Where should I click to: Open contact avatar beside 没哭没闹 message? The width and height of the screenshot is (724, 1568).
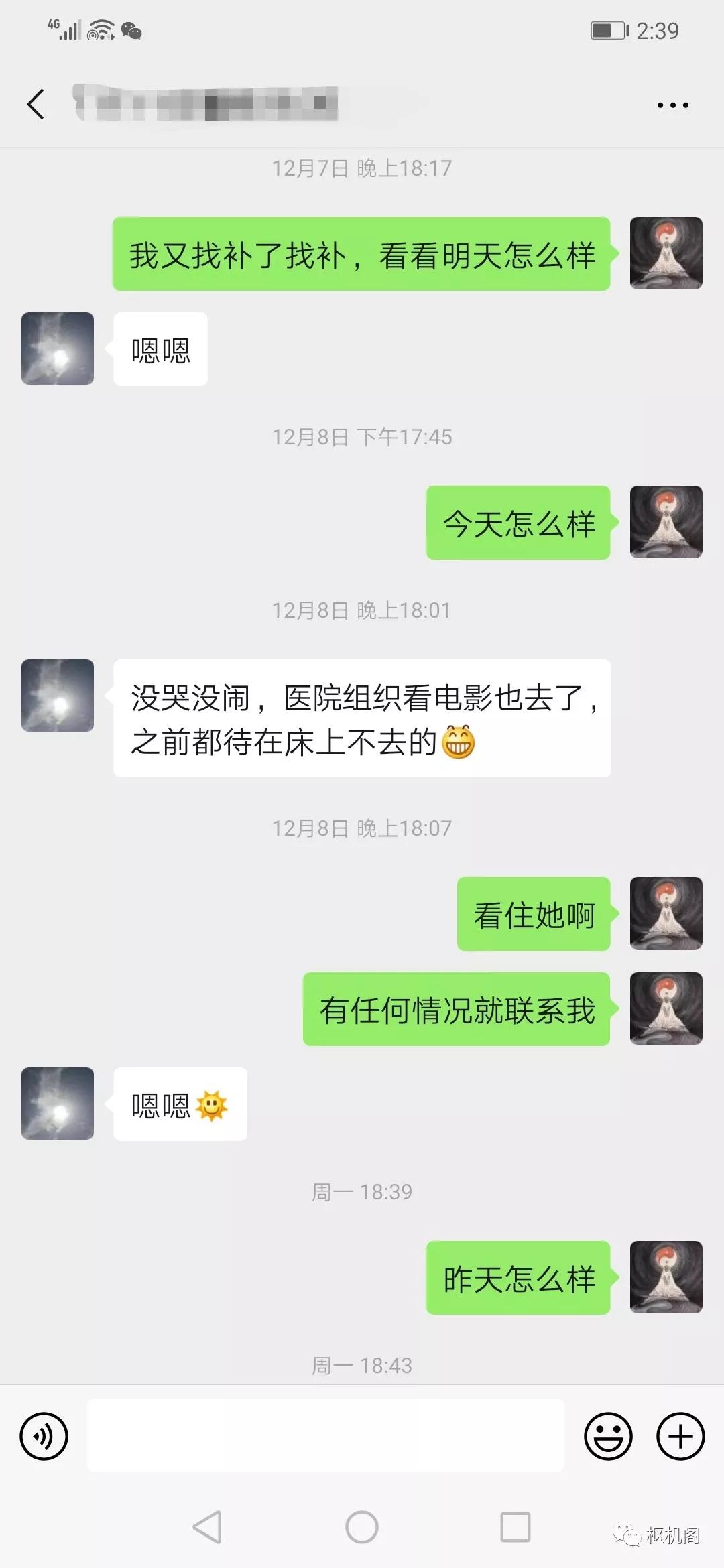pos(58,696)
